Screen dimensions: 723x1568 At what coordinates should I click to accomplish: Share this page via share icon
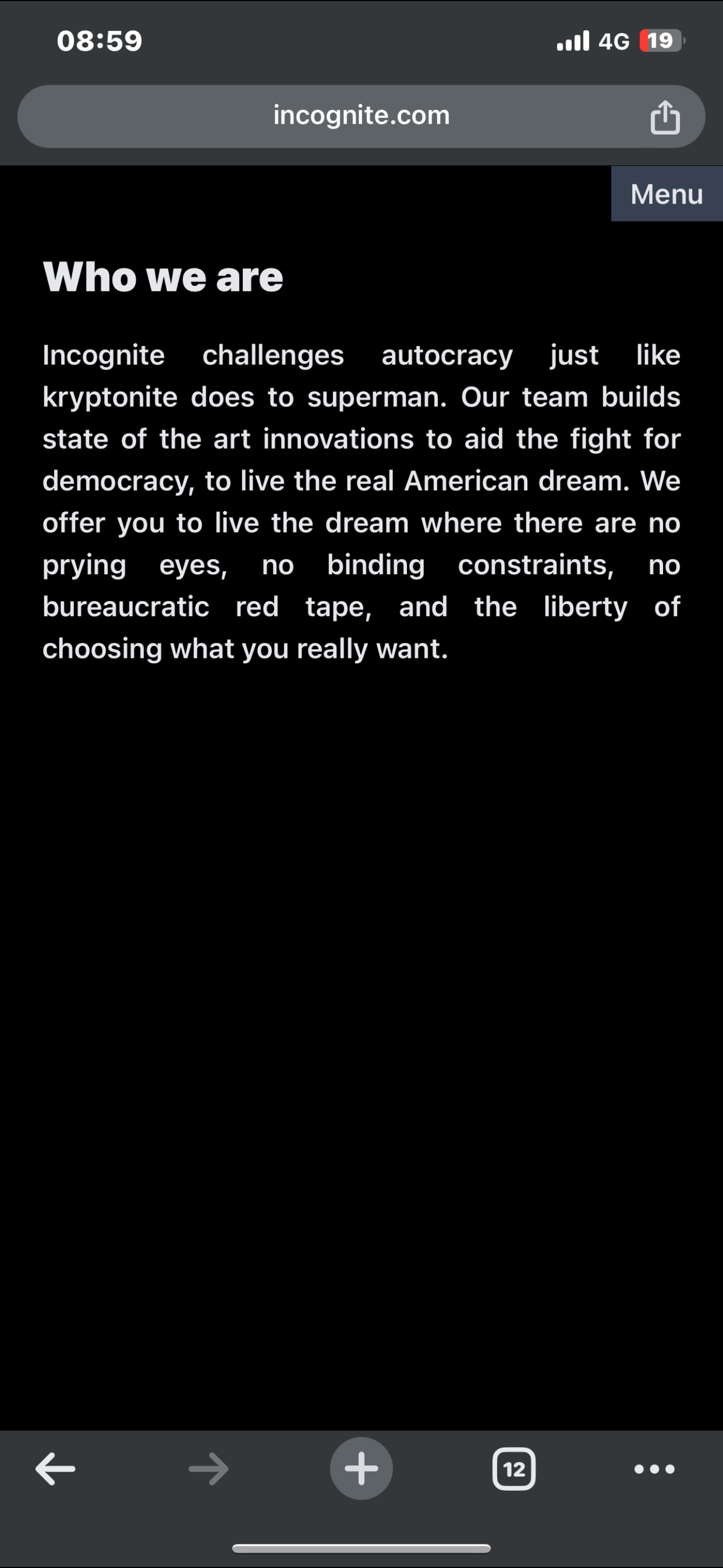coord(665,117)
